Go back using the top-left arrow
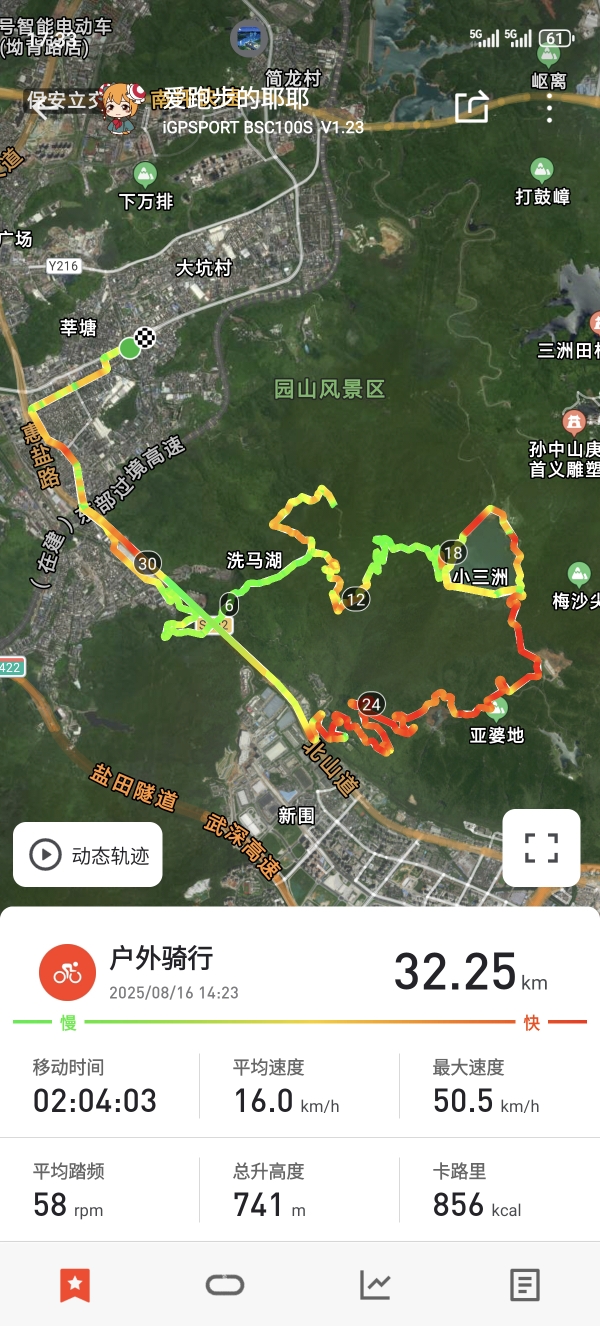The width and height of the screenshot is (600, 1326). [x=40, y=107]
